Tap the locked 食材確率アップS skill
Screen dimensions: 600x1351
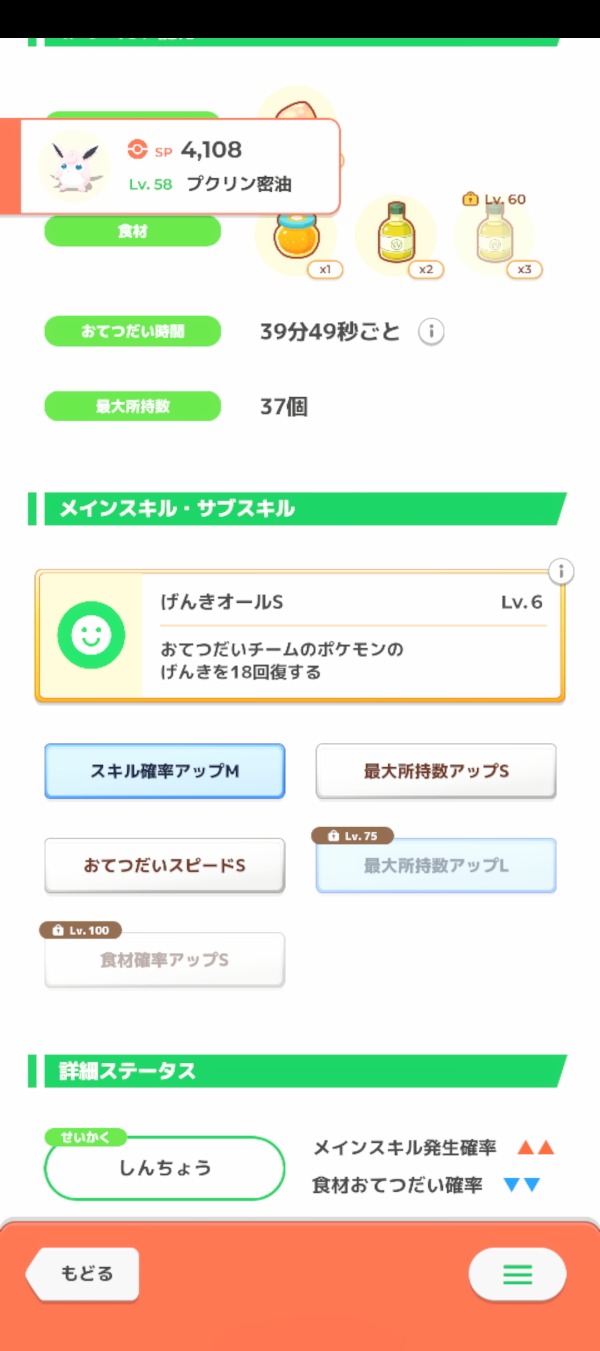pyautogui.click(x=165, y=959)
